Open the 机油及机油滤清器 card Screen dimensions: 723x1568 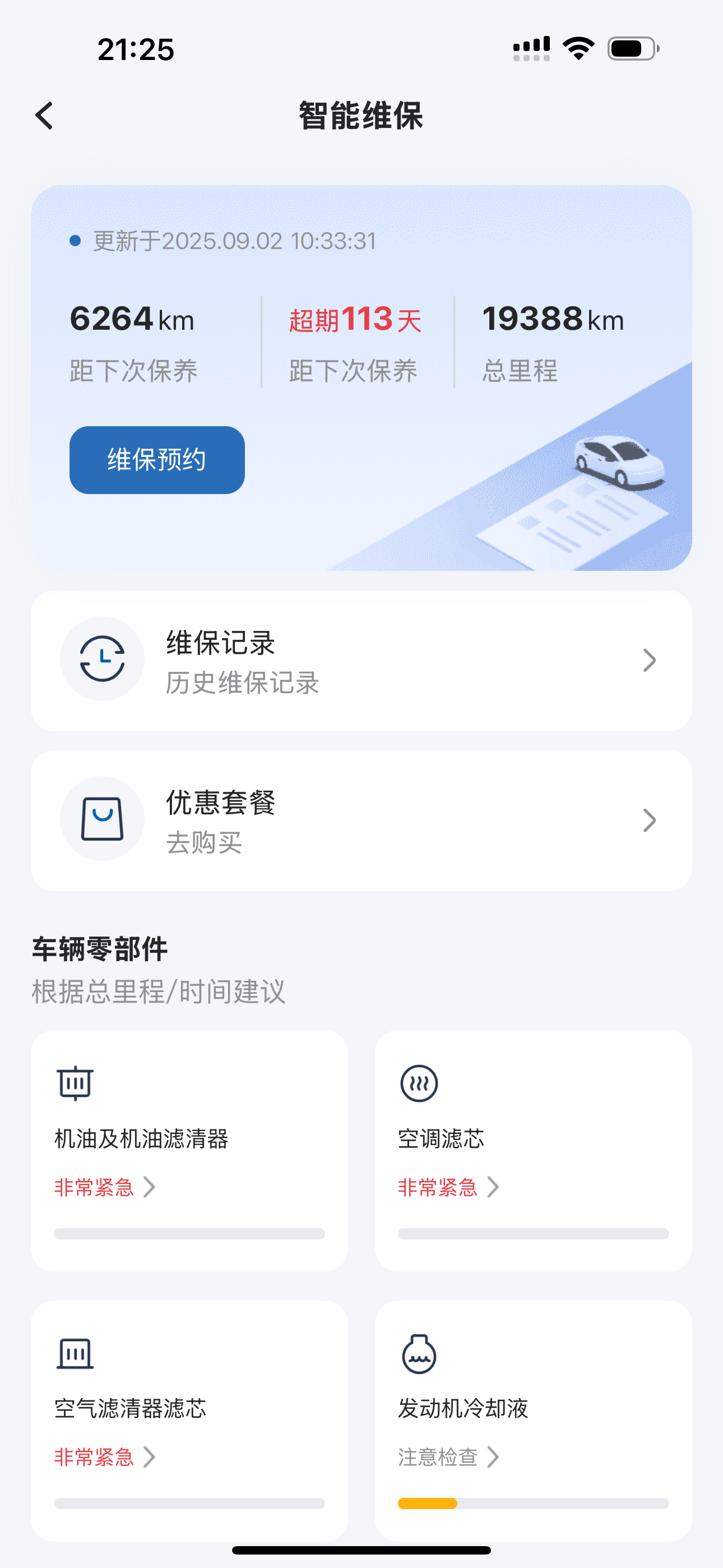189,1150
